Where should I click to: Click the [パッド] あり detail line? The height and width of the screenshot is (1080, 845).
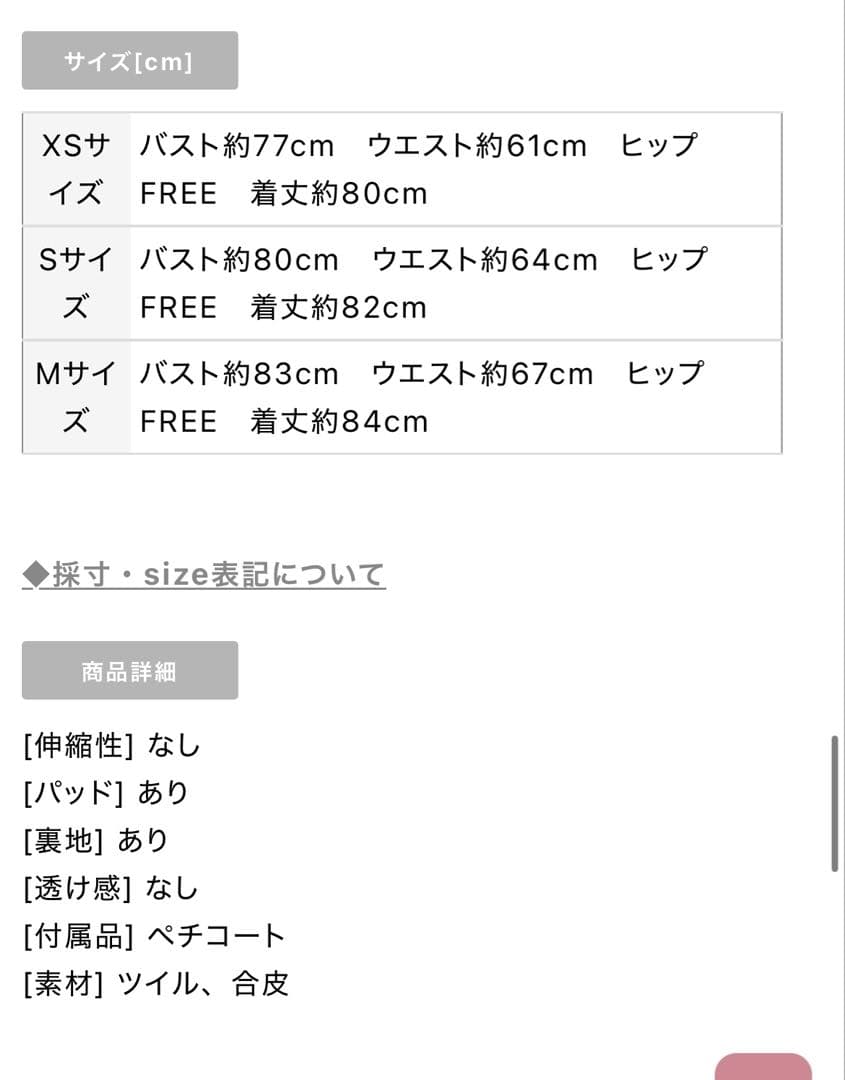pos(105,792)
